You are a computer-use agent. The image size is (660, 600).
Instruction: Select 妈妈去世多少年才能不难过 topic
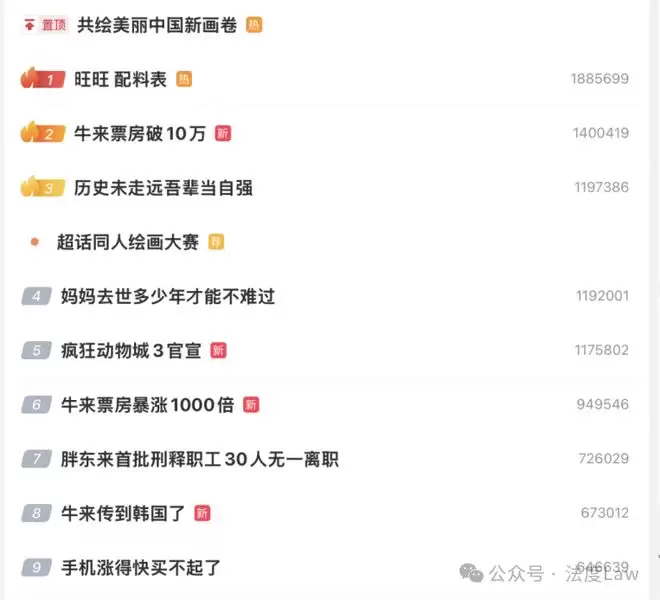tap(168, 296)
